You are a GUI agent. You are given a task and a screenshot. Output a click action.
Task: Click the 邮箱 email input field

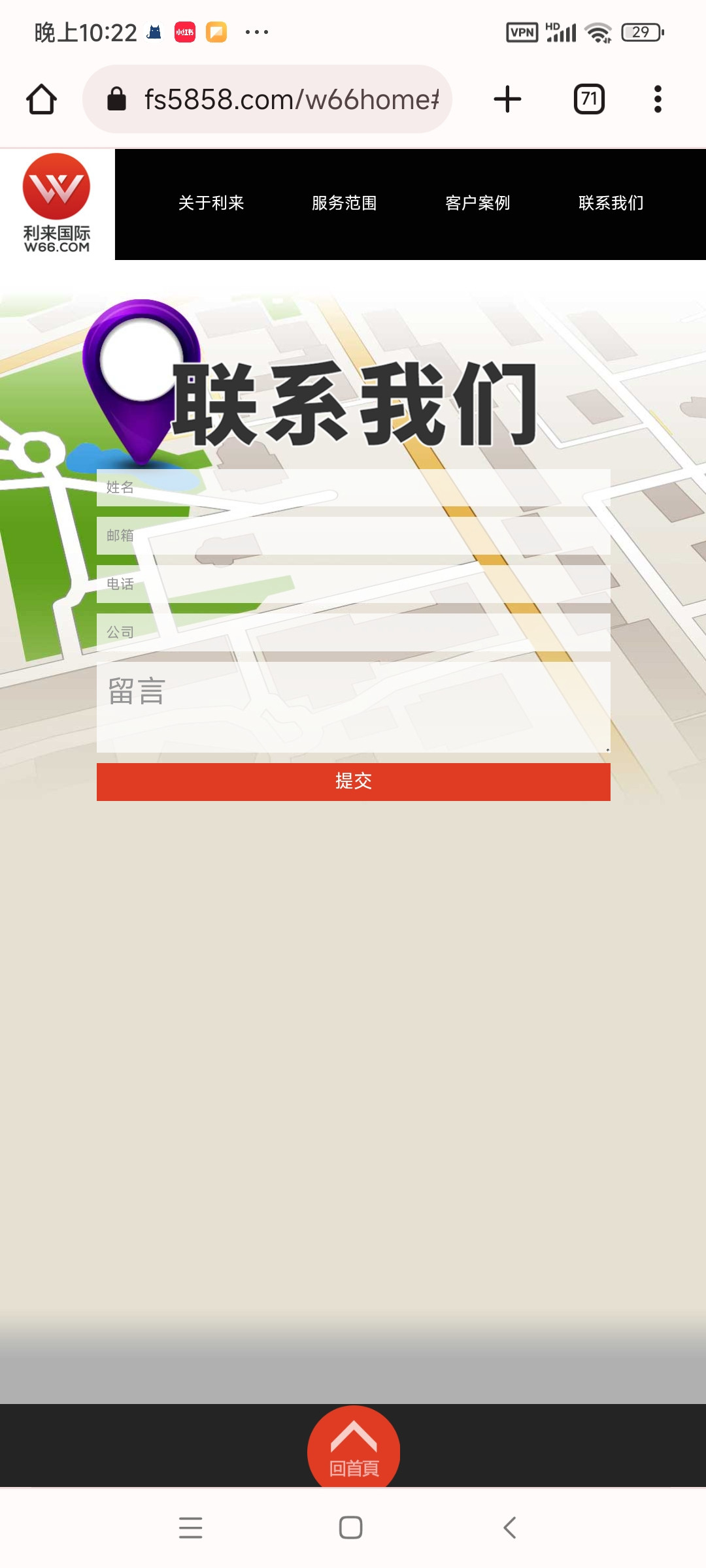coord(353,536)
